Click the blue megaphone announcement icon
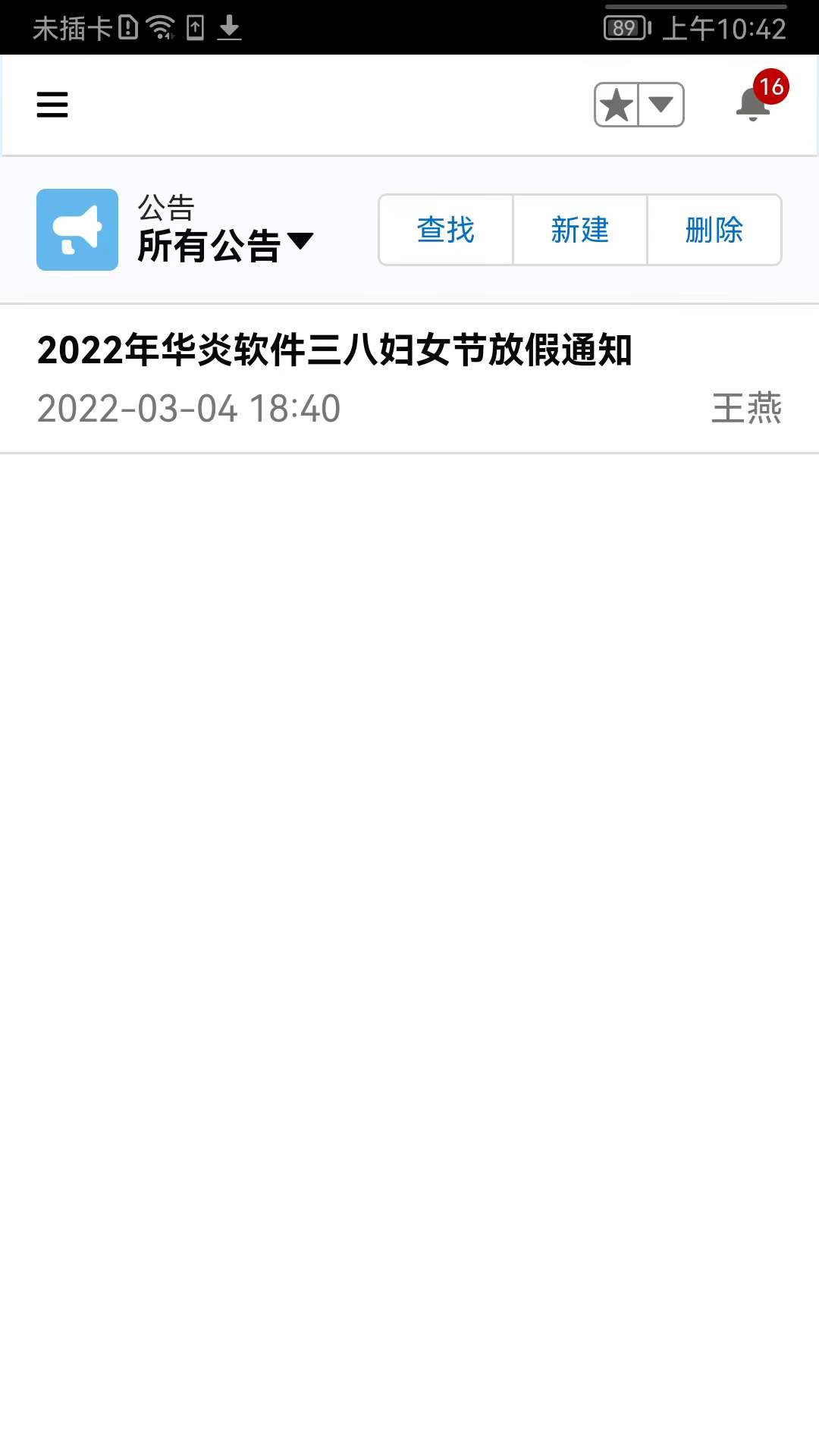The width and height of the screenshot is (819, 1456). click(x=77, y=230)
